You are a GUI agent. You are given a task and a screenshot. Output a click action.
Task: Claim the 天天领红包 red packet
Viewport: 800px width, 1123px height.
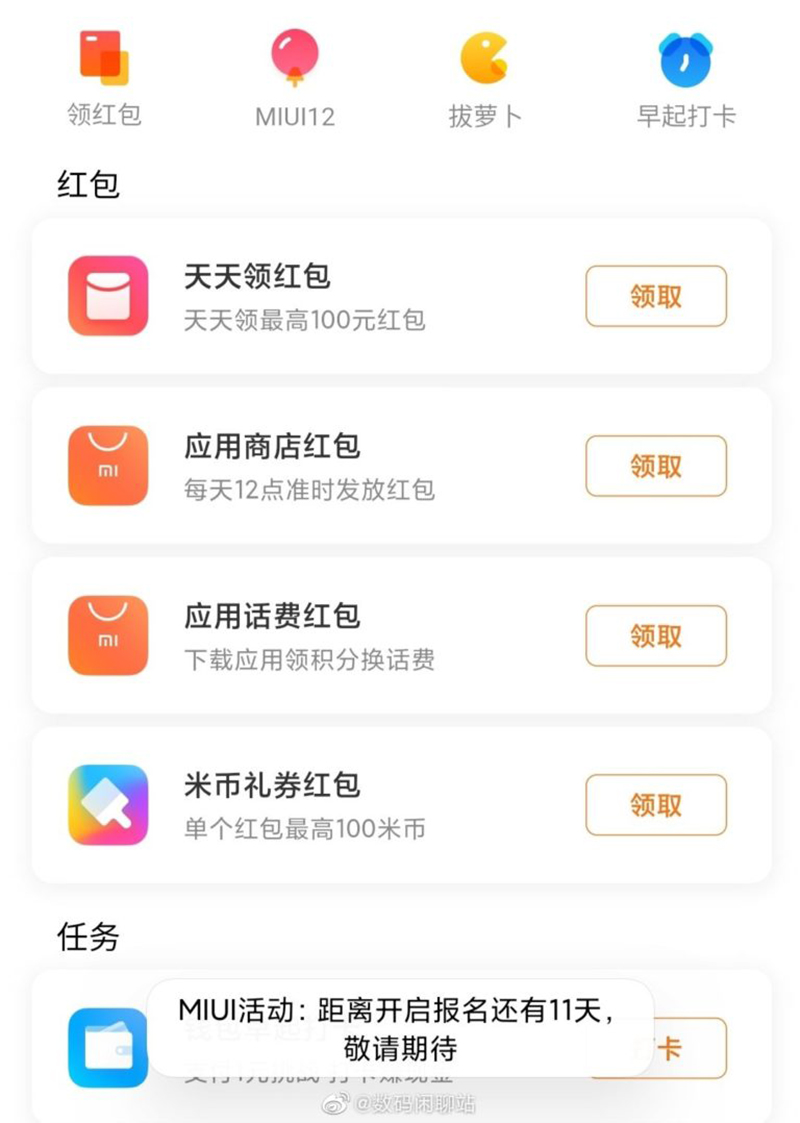656,296
